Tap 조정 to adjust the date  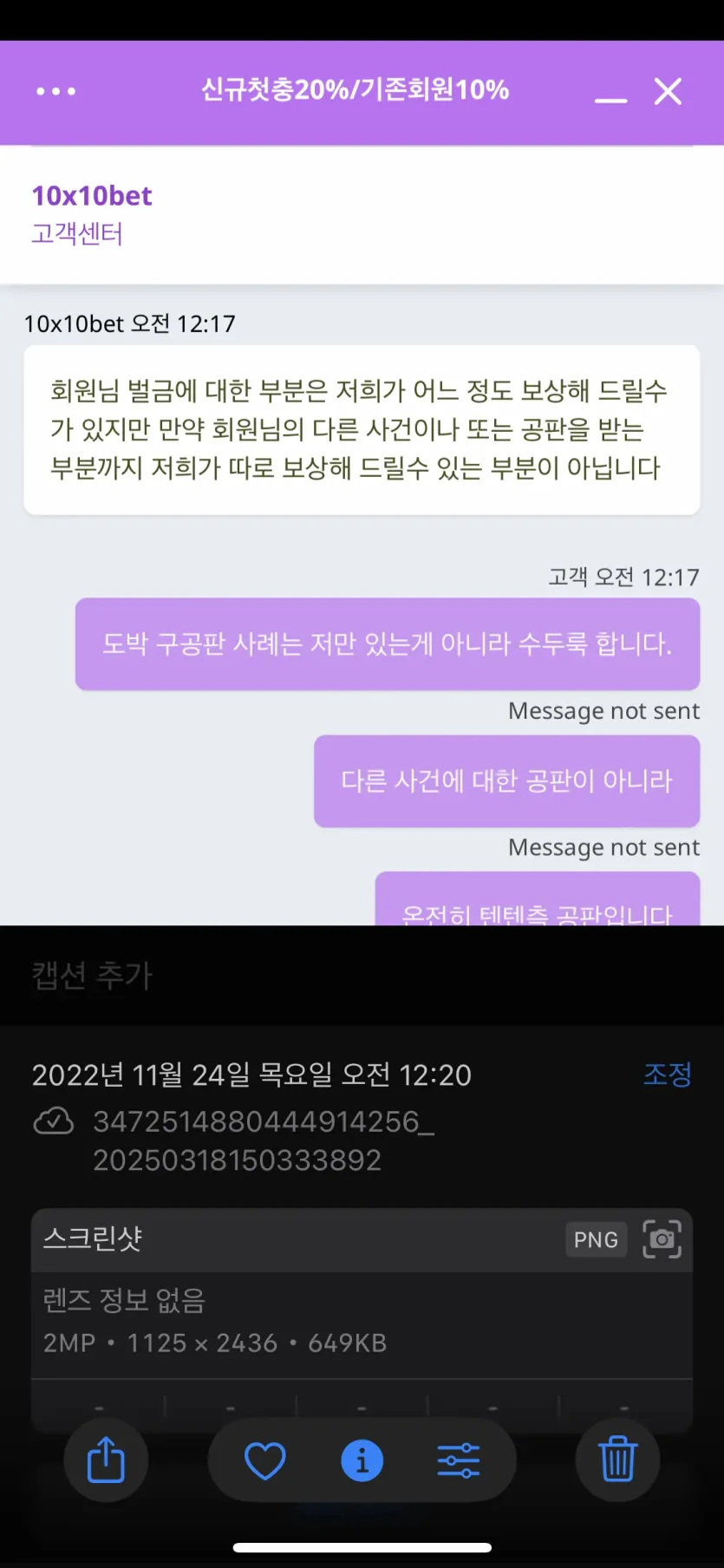(668, 1075)
